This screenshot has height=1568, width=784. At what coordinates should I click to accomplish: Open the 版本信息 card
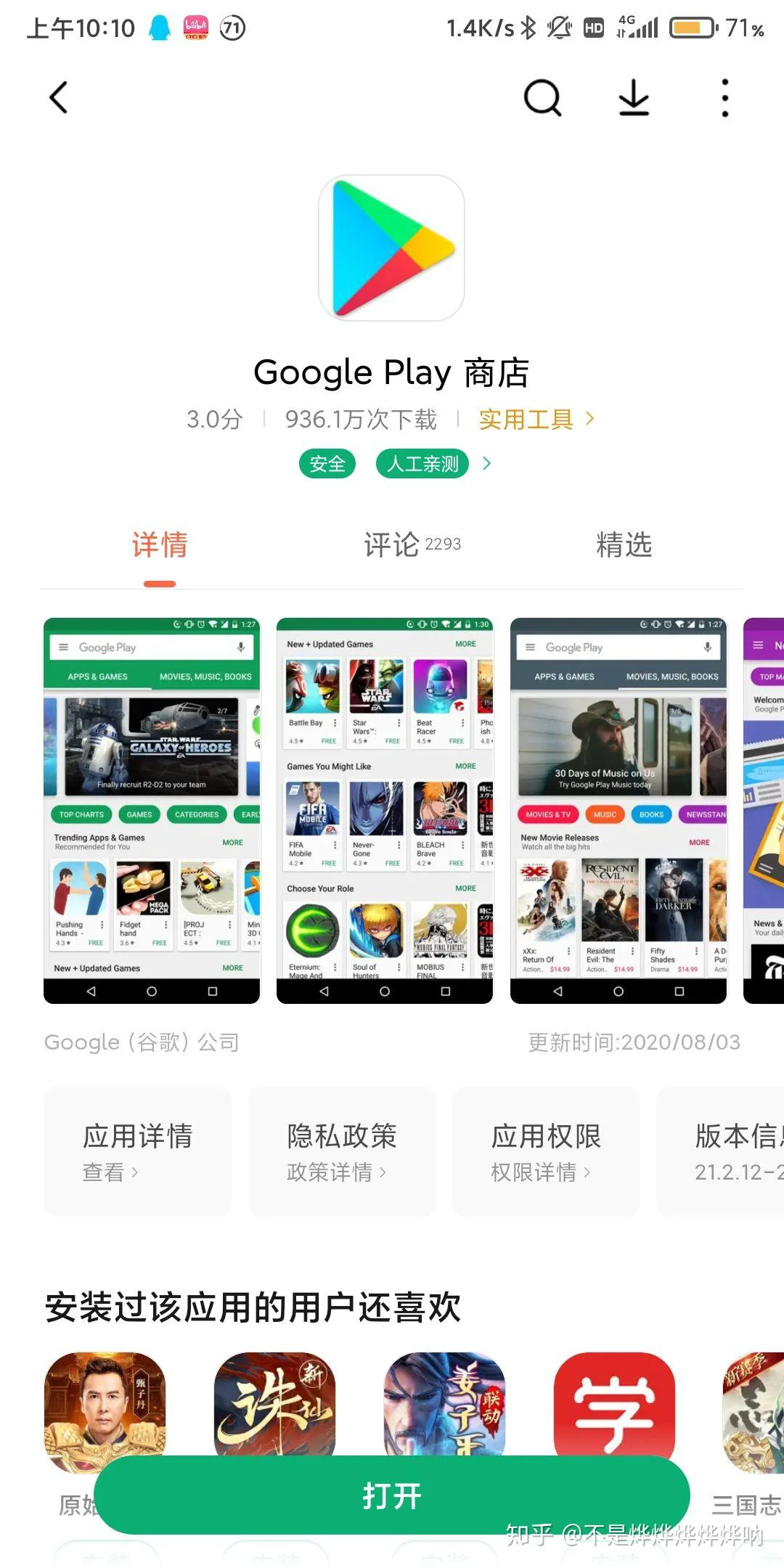point(726,1151)
